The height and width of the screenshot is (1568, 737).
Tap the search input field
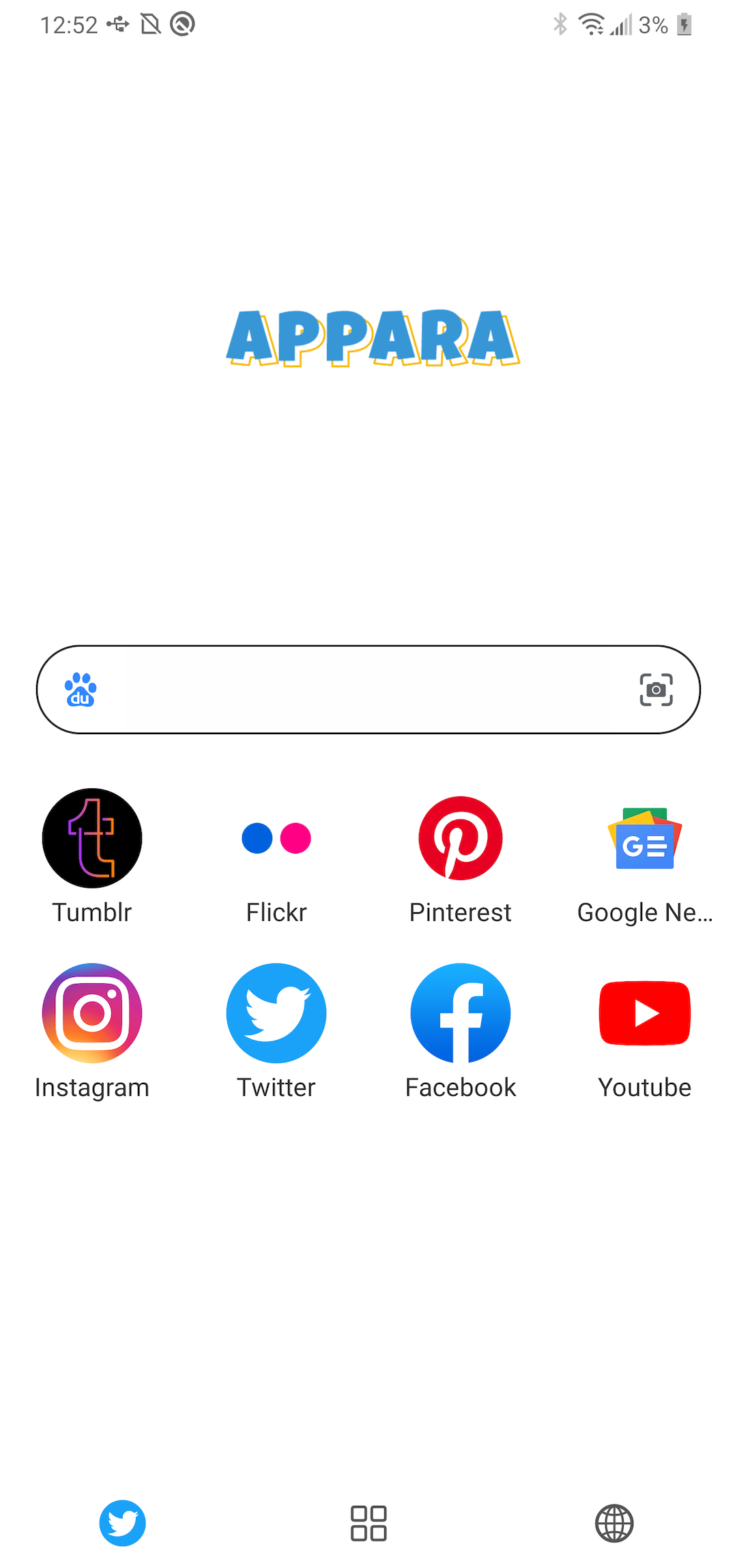point(362,689)
